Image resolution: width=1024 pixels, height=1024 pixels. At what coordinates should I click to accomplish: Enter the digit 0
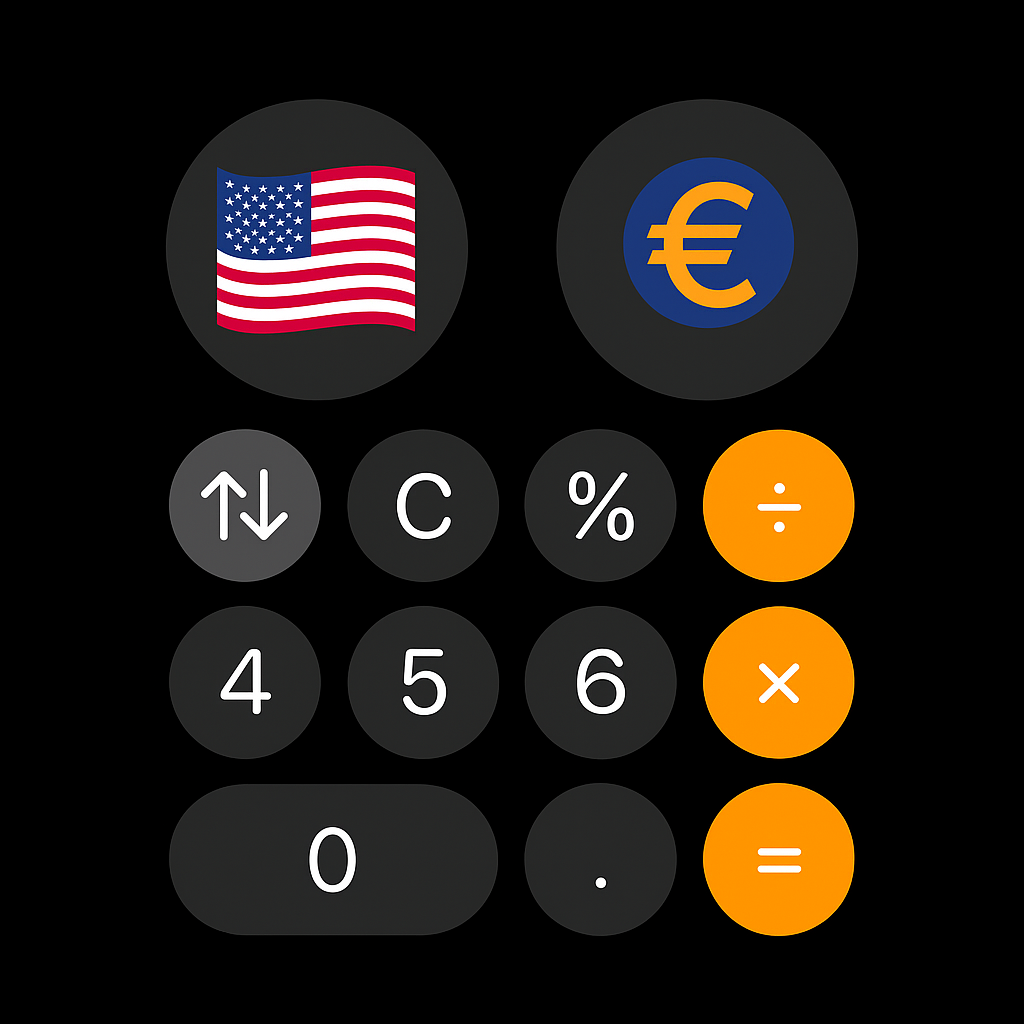(x=333, y=860)
